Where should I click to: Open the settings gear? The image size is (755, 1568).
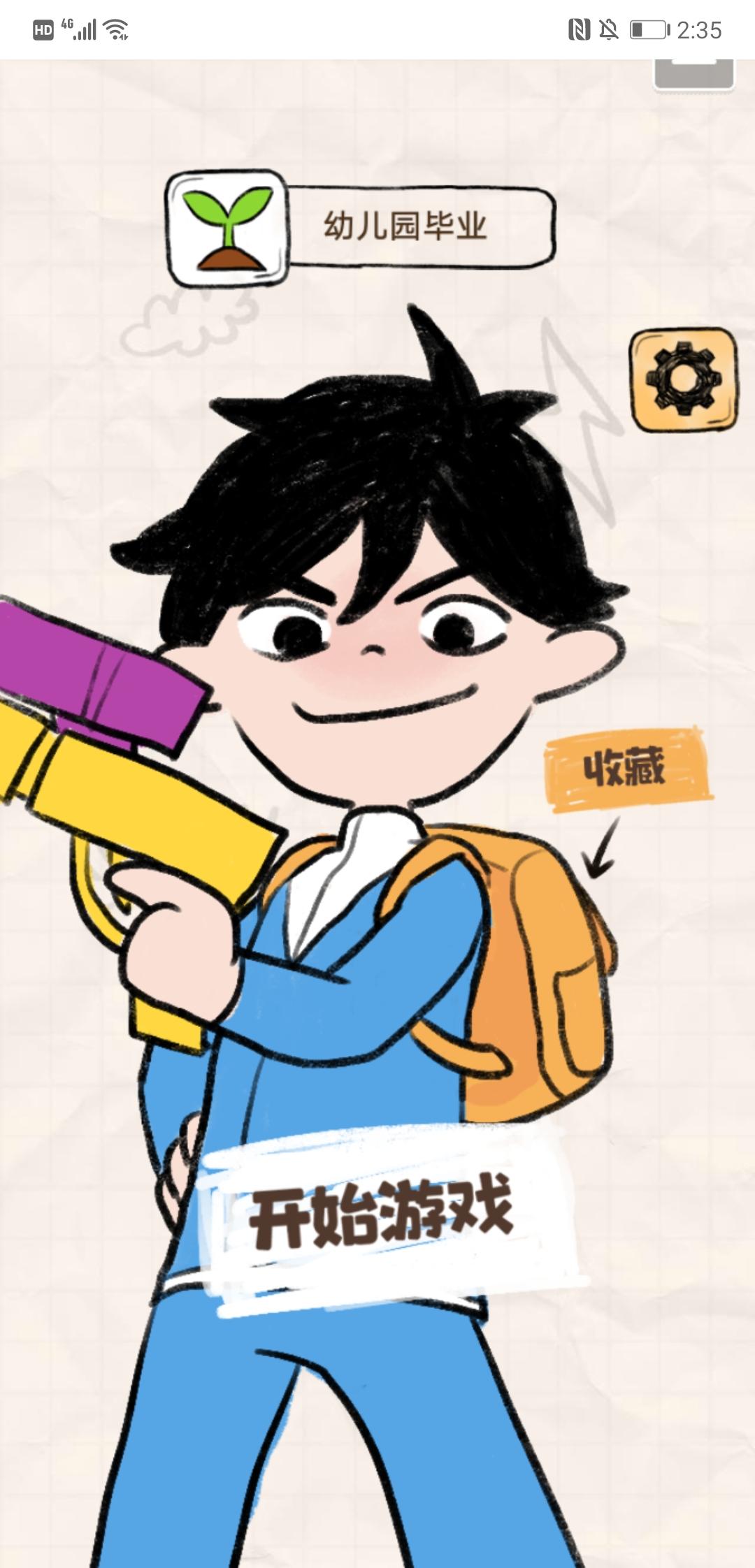(x=684, y=380)
